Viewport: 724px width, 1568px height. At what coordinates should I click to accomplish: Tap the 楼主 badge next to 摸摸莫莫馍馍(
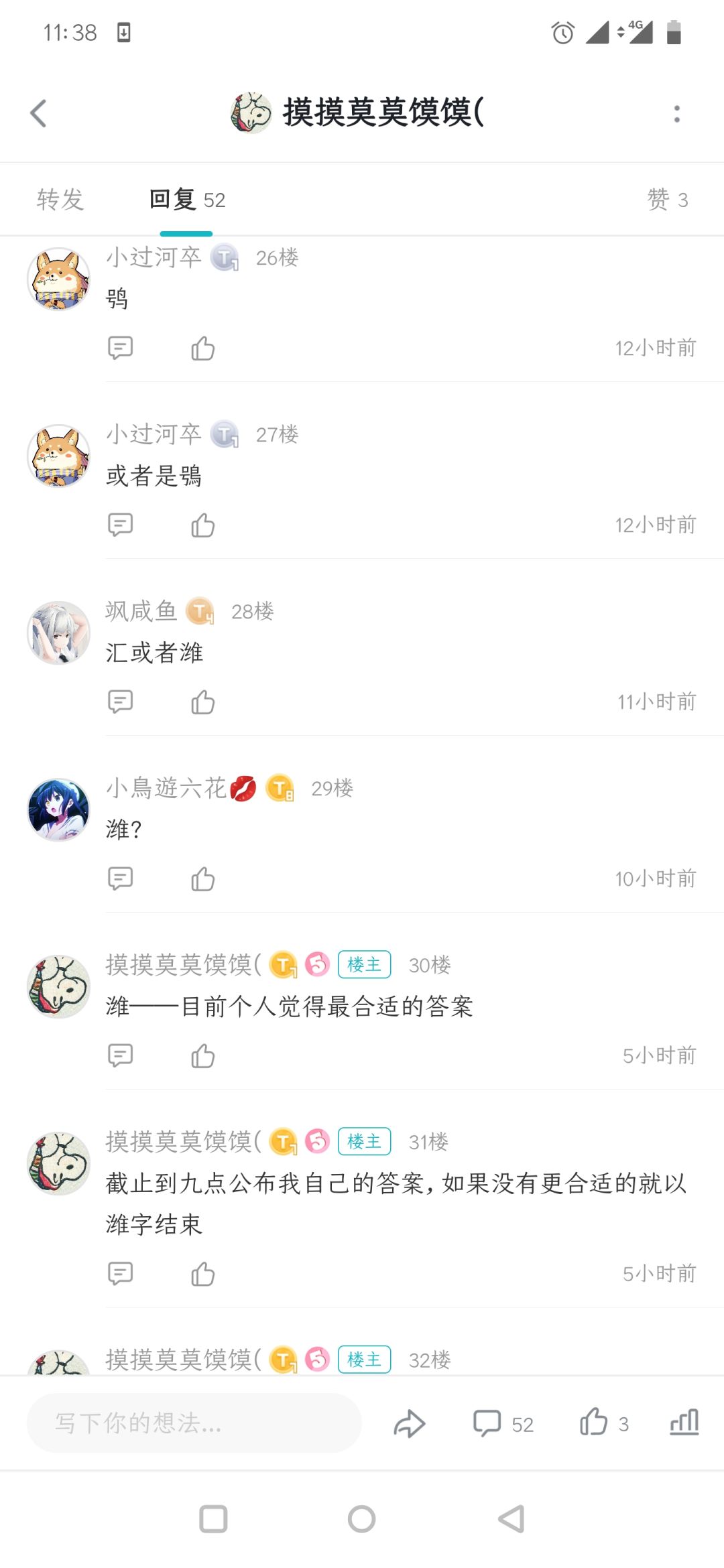click(363, 965)
